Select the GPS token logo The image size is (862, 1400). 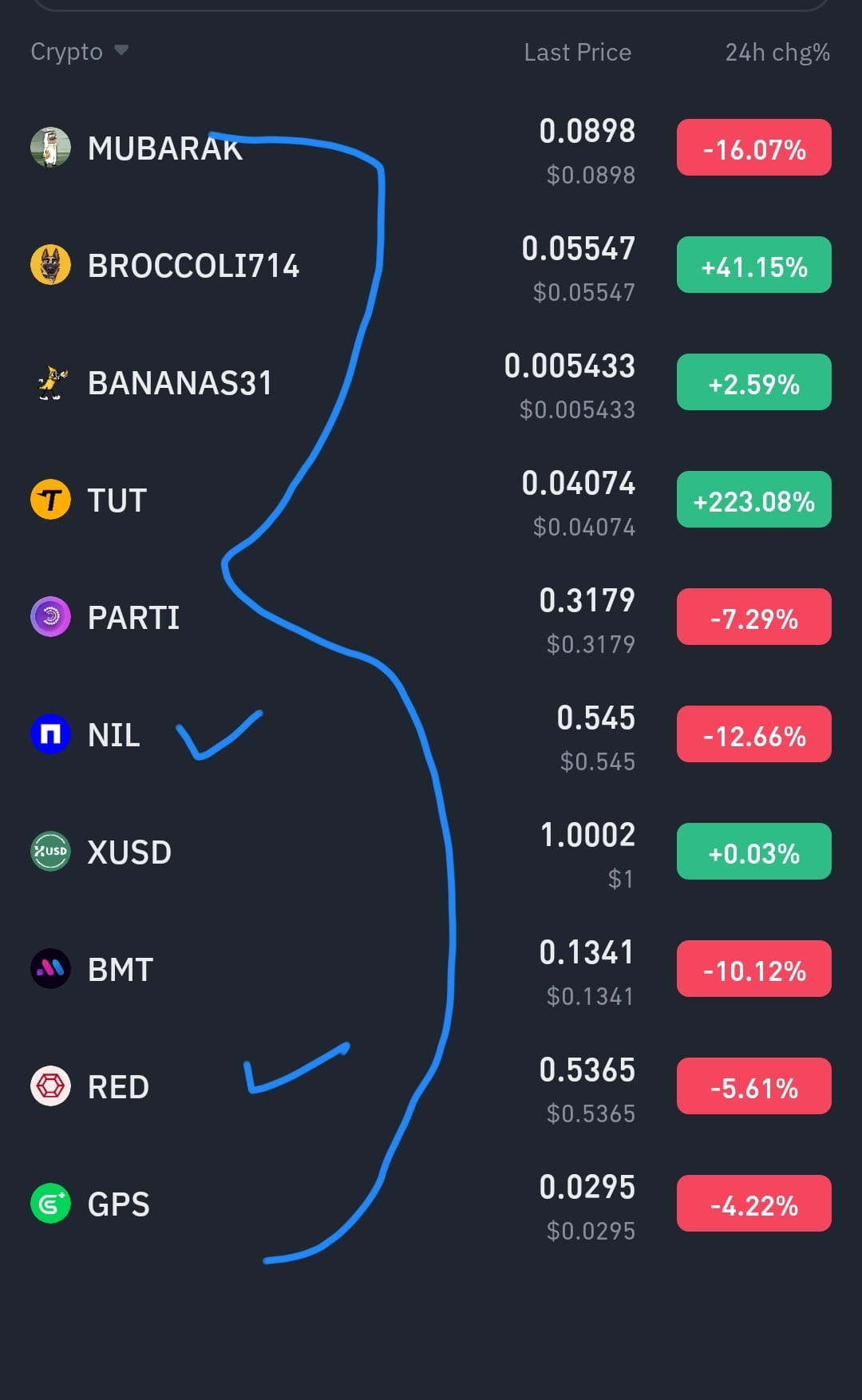50,1203
